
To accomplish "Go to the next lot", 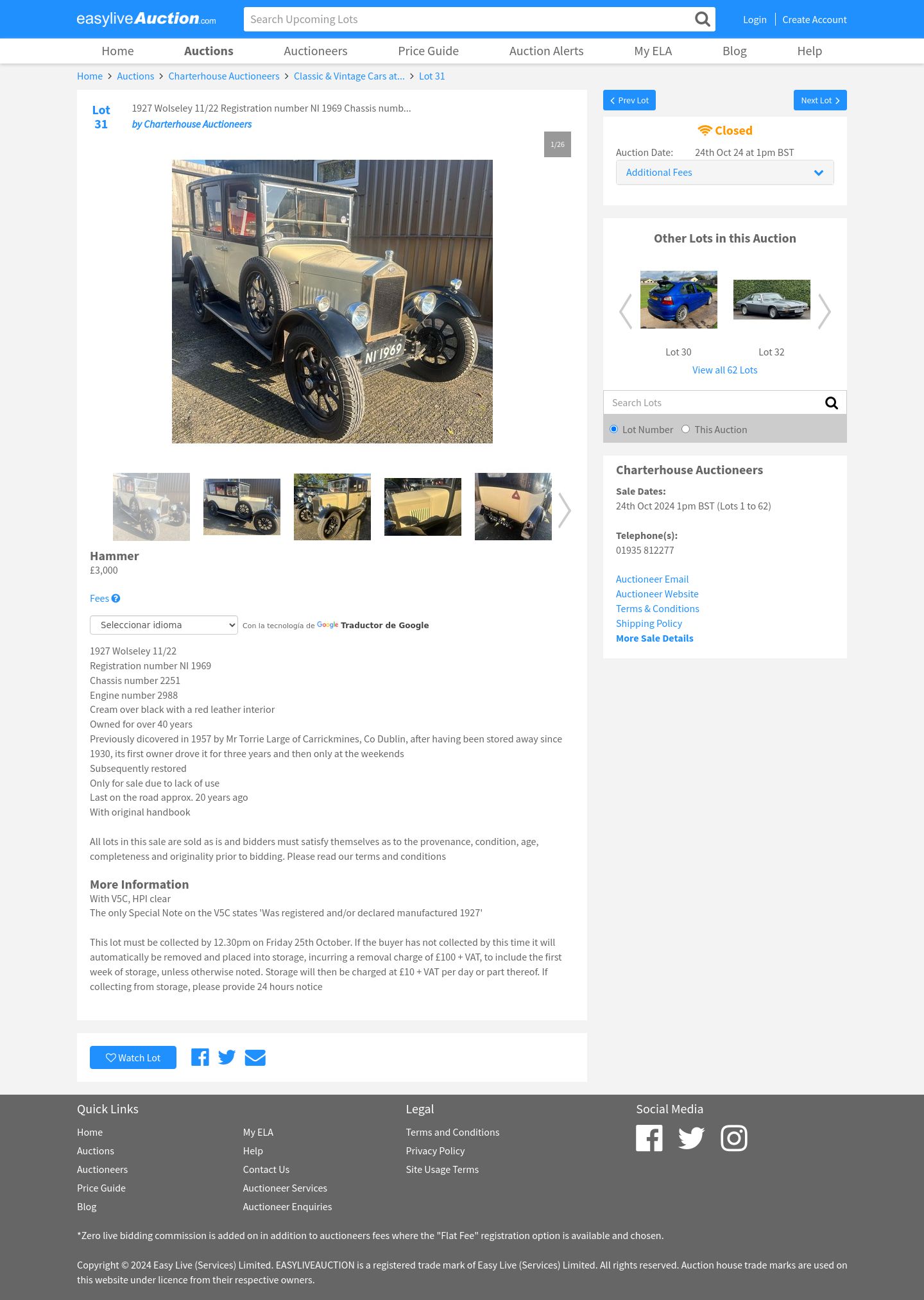I will [x=819, y=100].
